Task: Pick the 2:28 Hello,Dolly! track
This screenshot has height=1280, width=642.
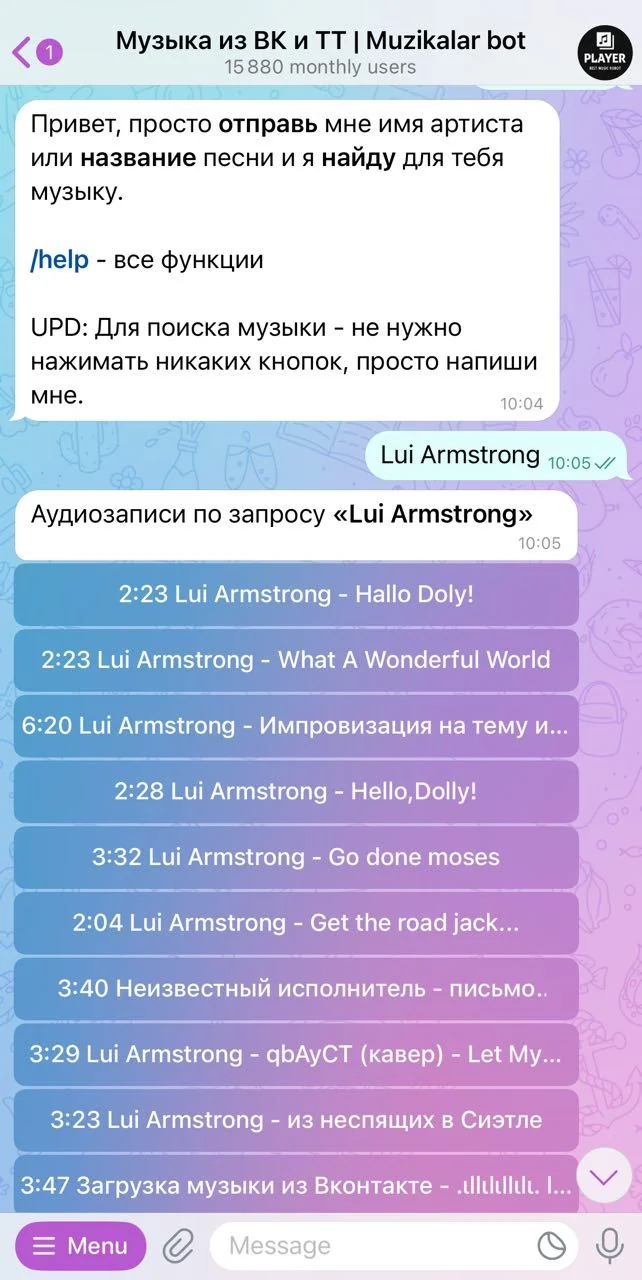Action: tap(296, 792)
